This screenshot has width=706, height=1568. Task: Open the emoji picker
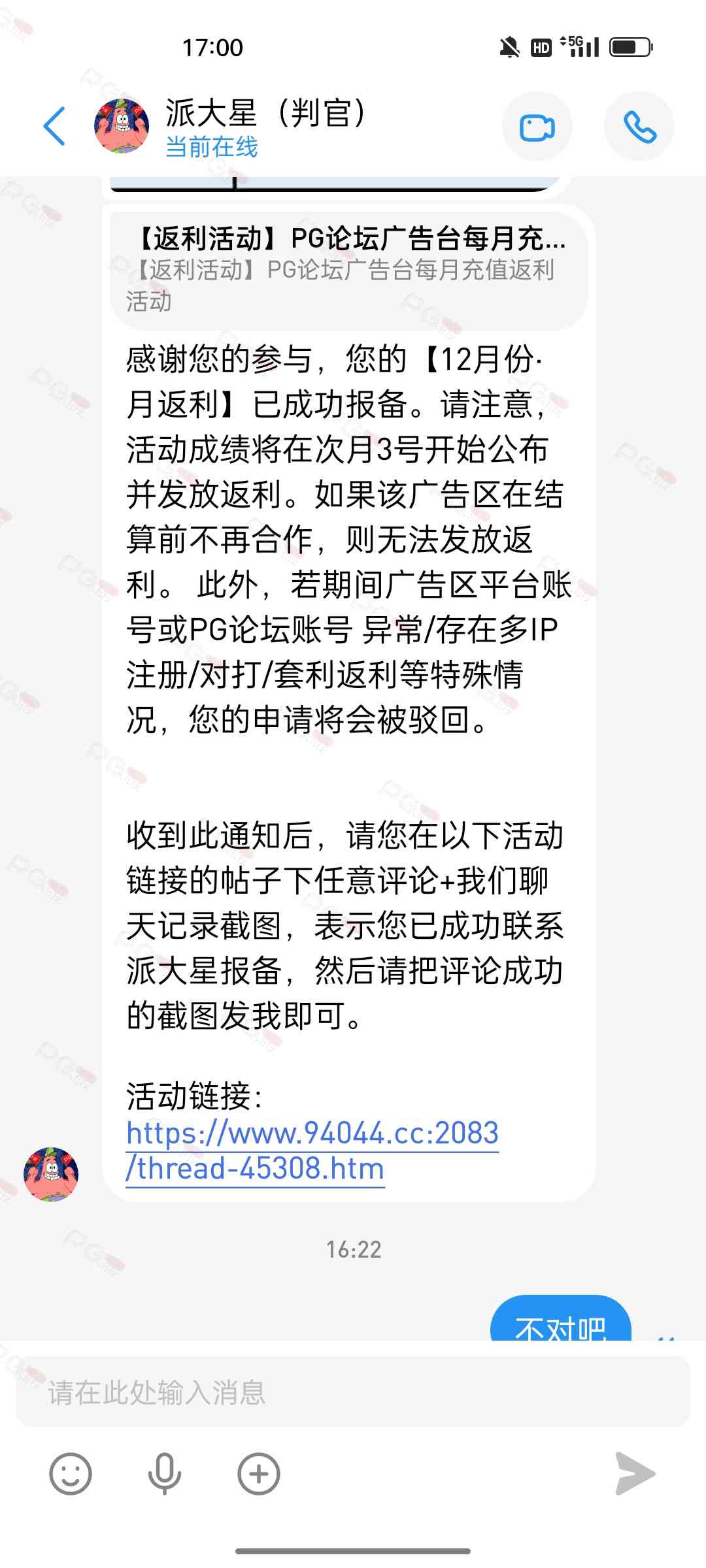[71, 1473]
